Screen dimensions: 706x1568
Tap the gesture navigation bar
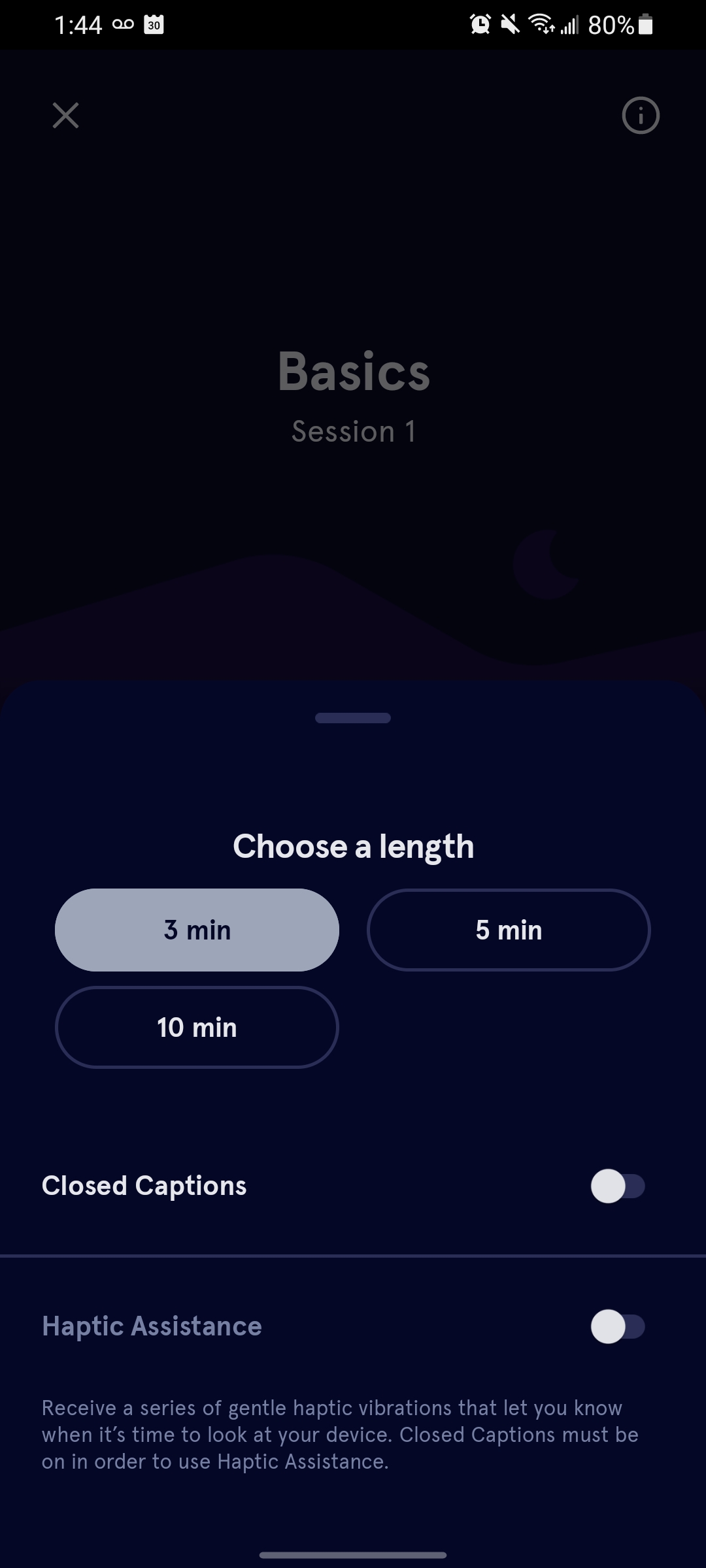[x=353, y=1554]
